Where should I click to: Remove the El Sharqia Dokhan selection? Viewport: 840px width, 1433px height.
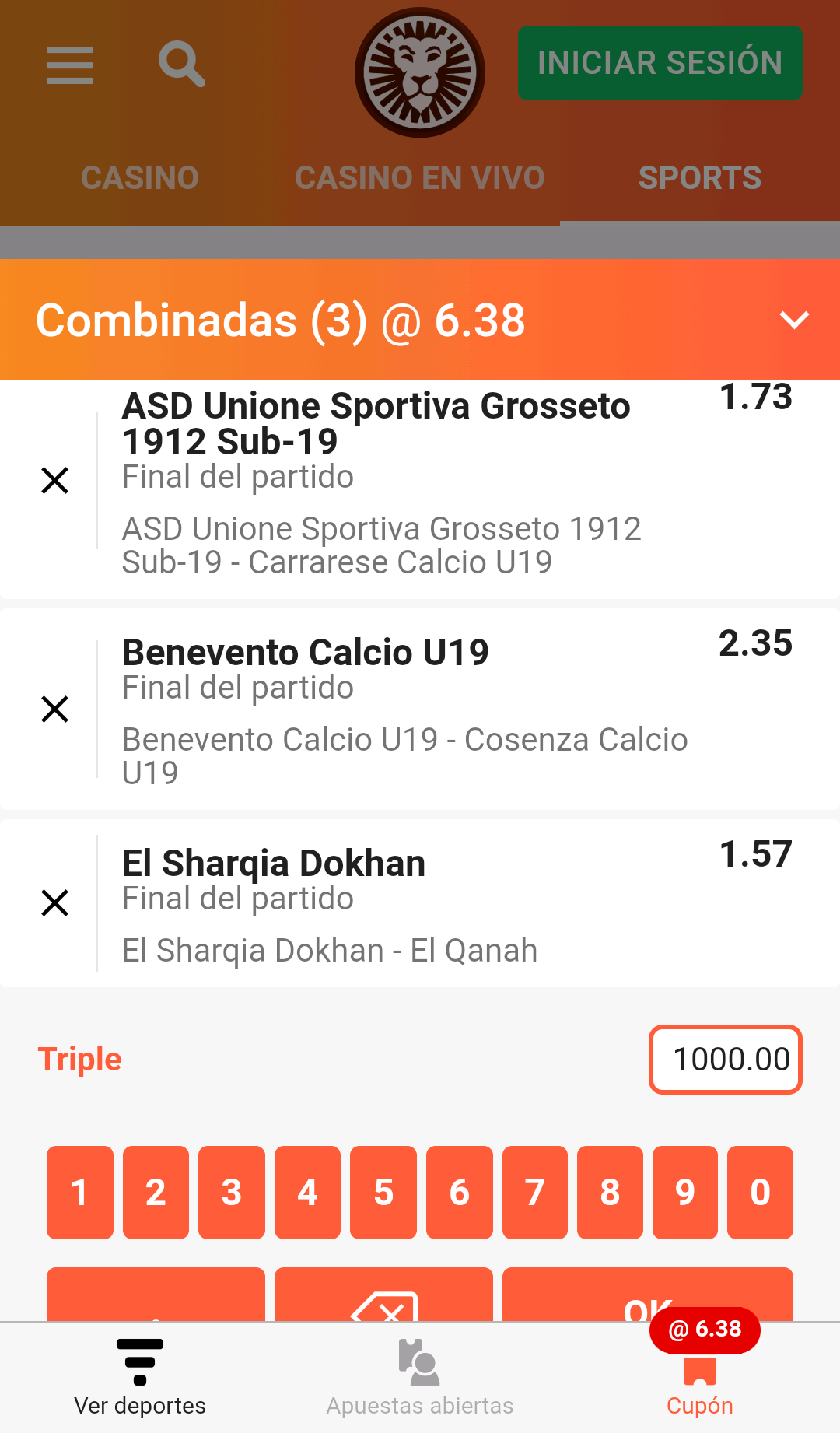click(55, 903)
